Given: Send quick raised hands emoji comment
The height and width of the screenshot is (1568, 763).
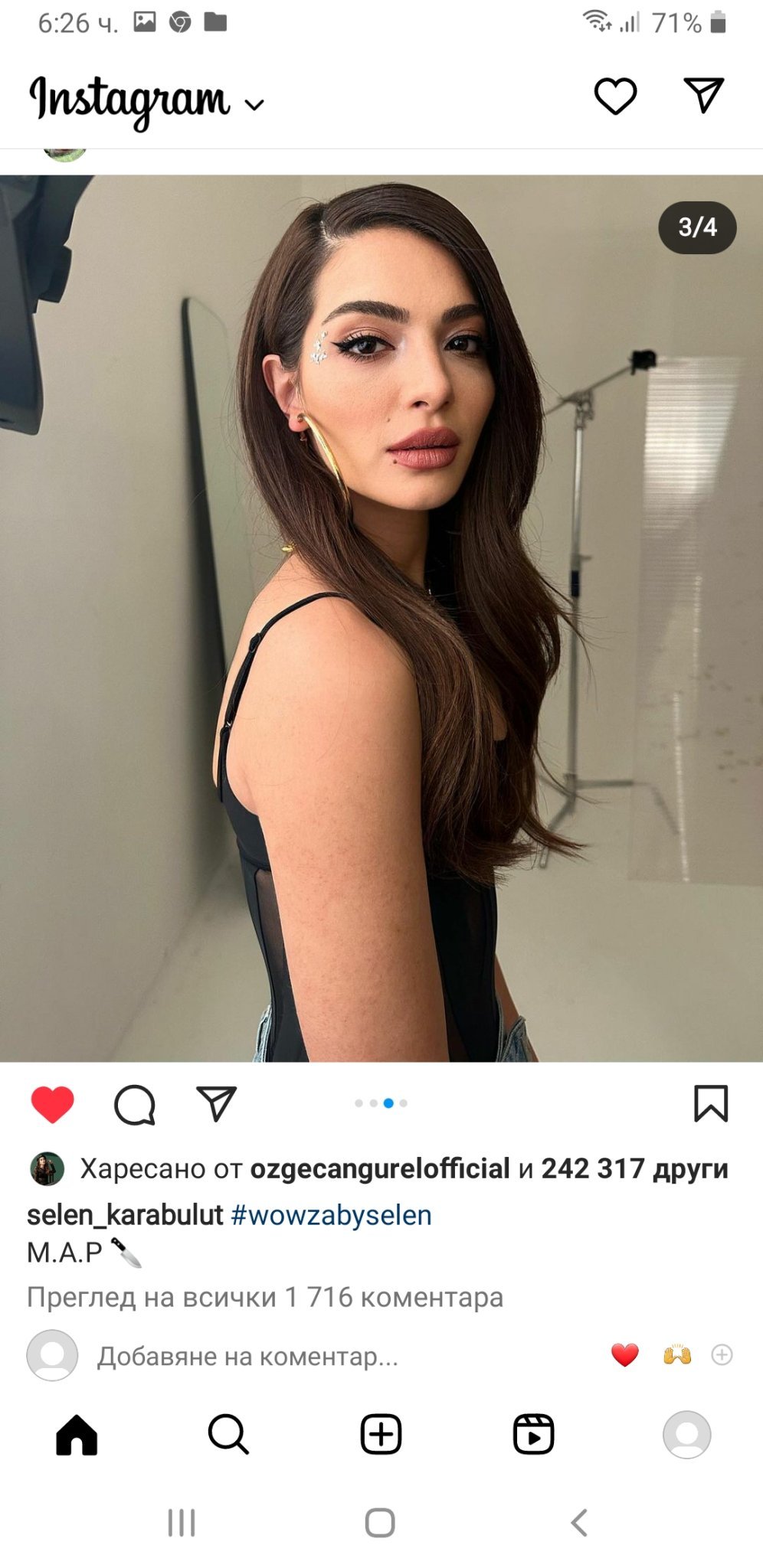Looking at the screenshot, I should [x=676, y=1354].
